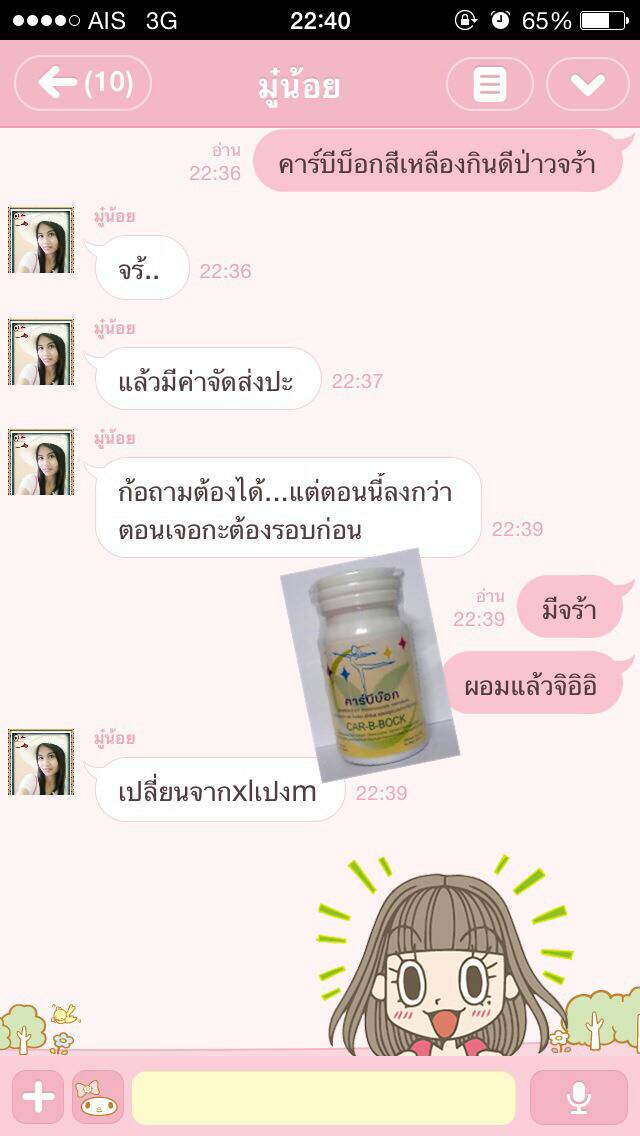Record a voice message with microphone
640x1136 pixels.
click(578, 1097)
